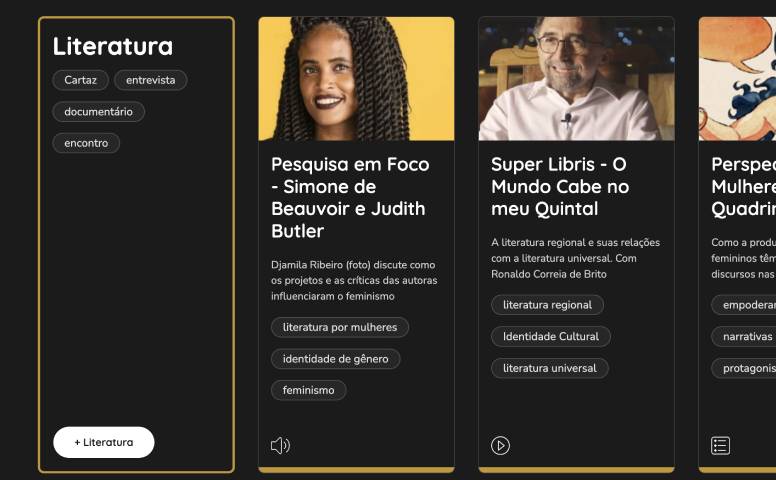Tap play icon on Super Libris card
Screen dimensions: 776x480
pos(500,445)
